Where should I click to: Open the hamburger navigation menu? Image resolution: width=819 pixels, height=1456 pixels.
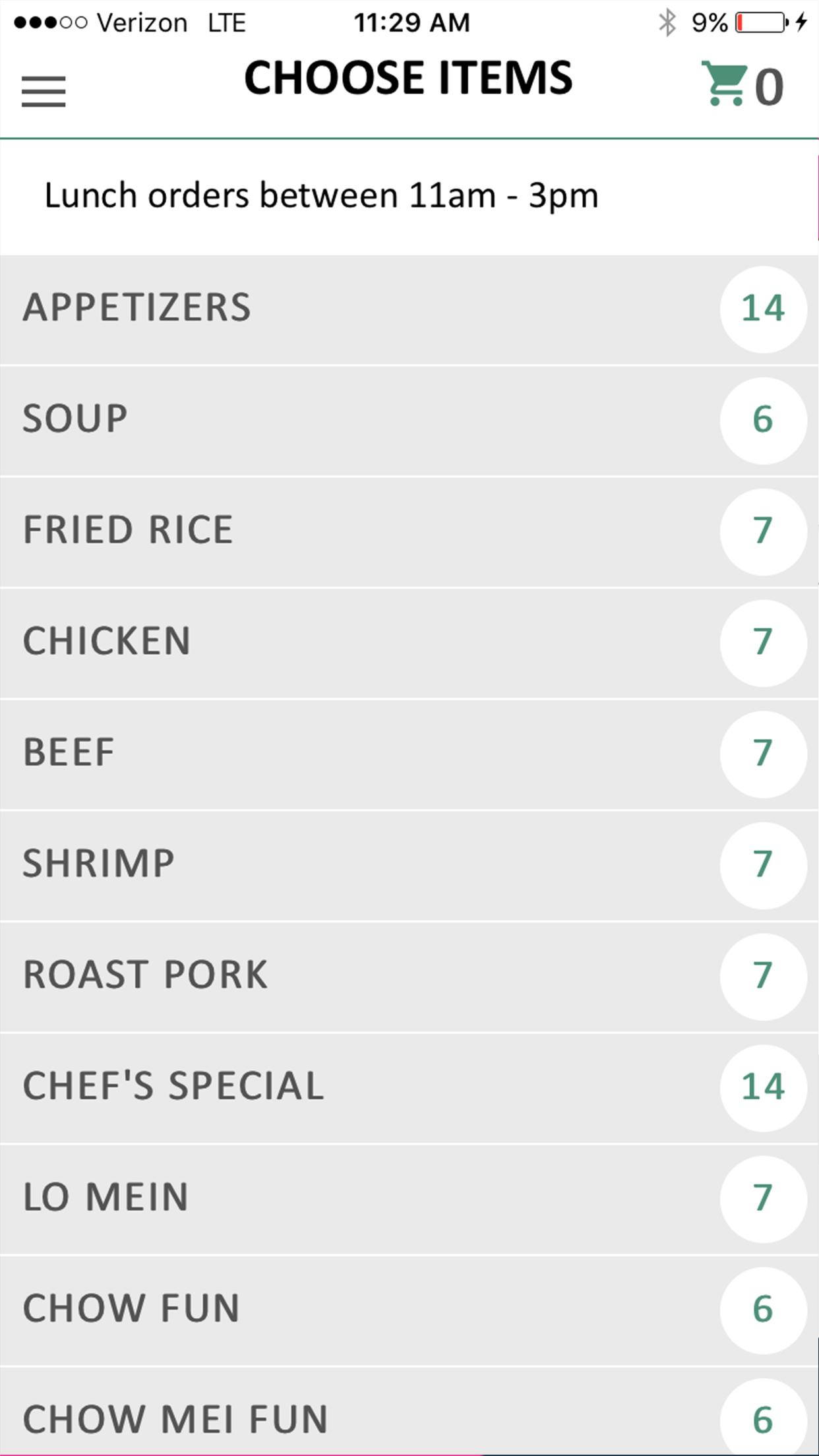click(x=44, y=90)
